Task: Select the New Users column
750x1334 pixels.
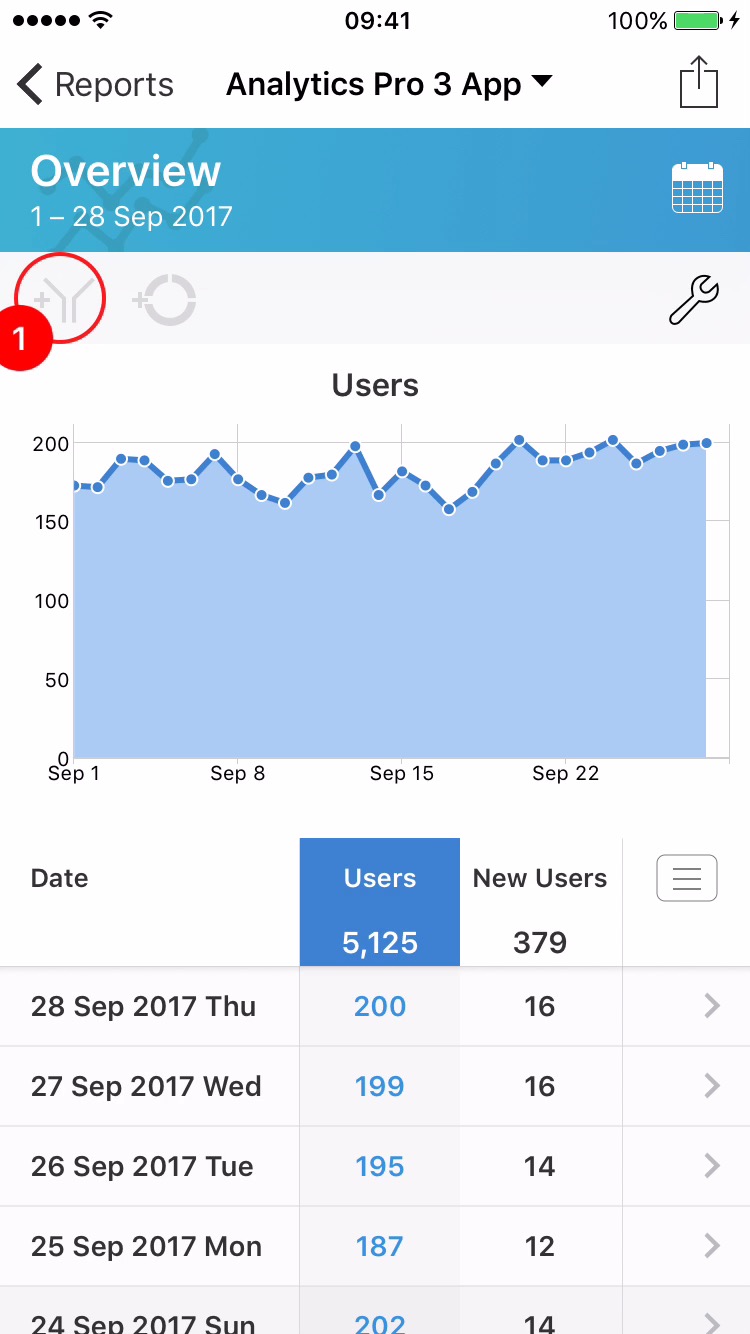Action: [x=540, y=900]
